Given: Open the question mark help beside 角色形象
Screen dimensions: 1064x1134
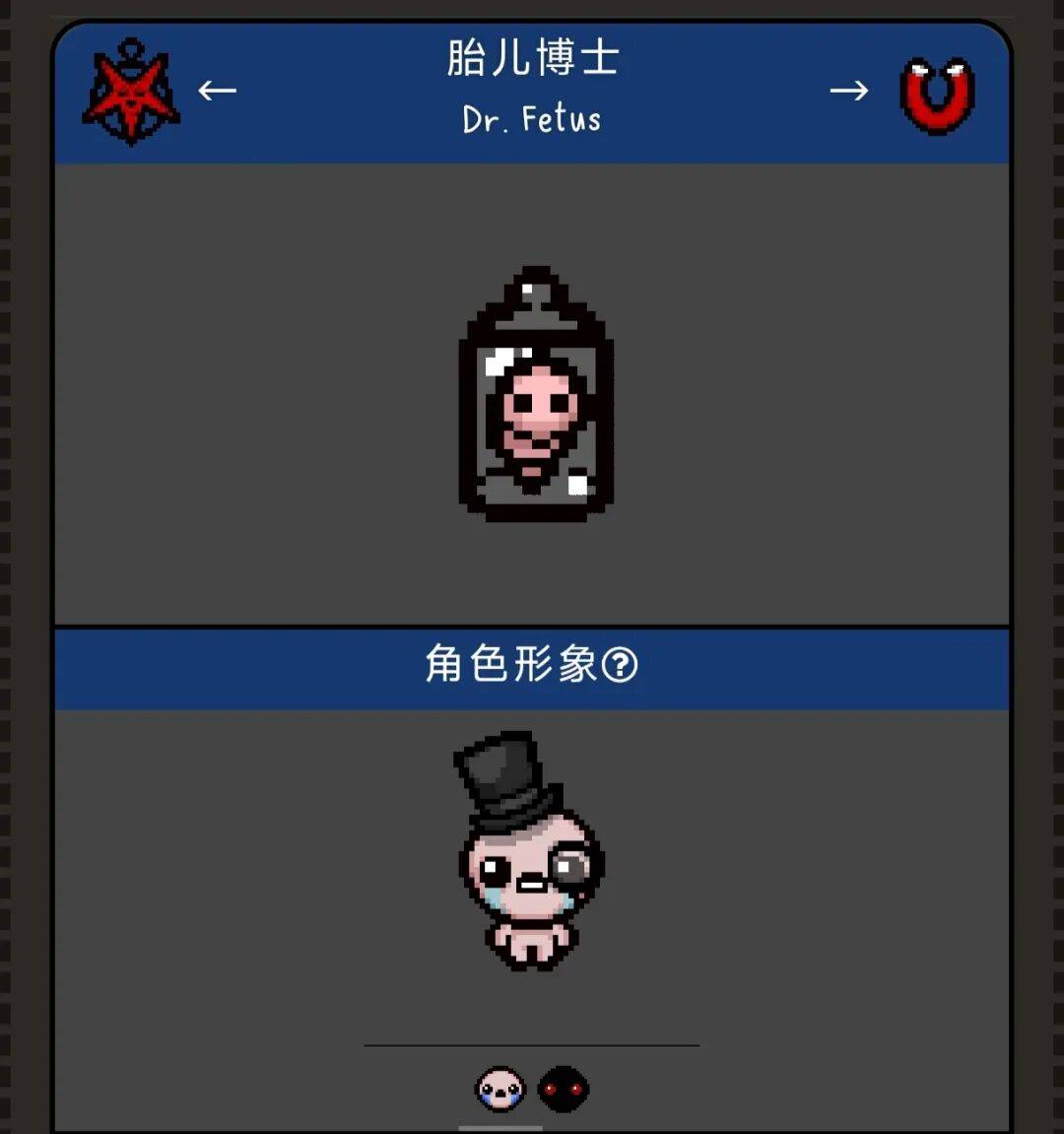Looking at the screenshot, I should 620,665.
